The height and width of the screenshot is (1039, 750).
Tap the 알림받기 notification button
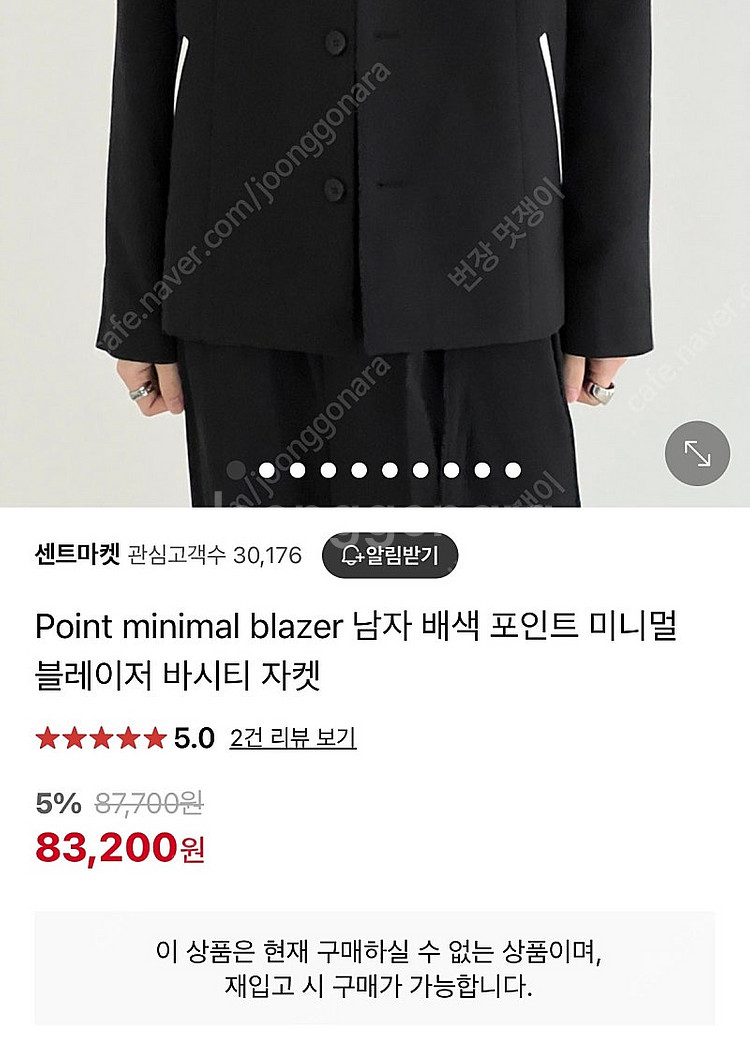click(x=390, y=555)
